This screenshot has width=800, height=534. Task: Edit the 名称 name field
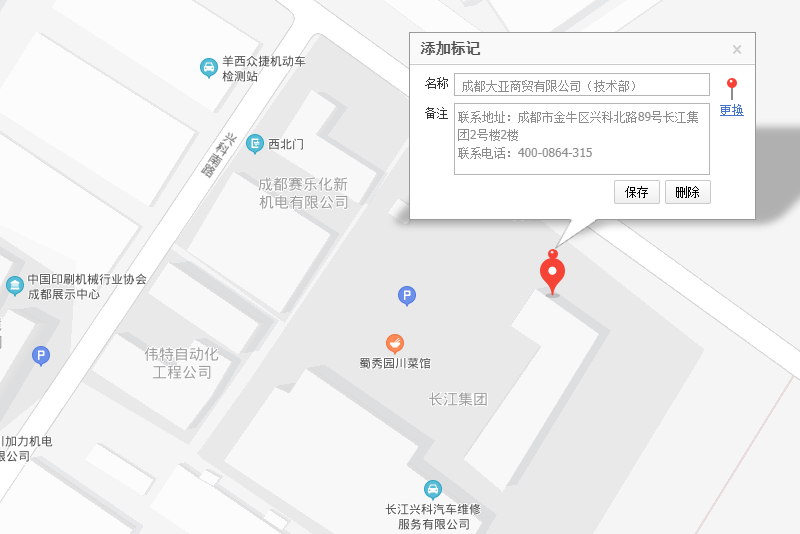point(581,85)
